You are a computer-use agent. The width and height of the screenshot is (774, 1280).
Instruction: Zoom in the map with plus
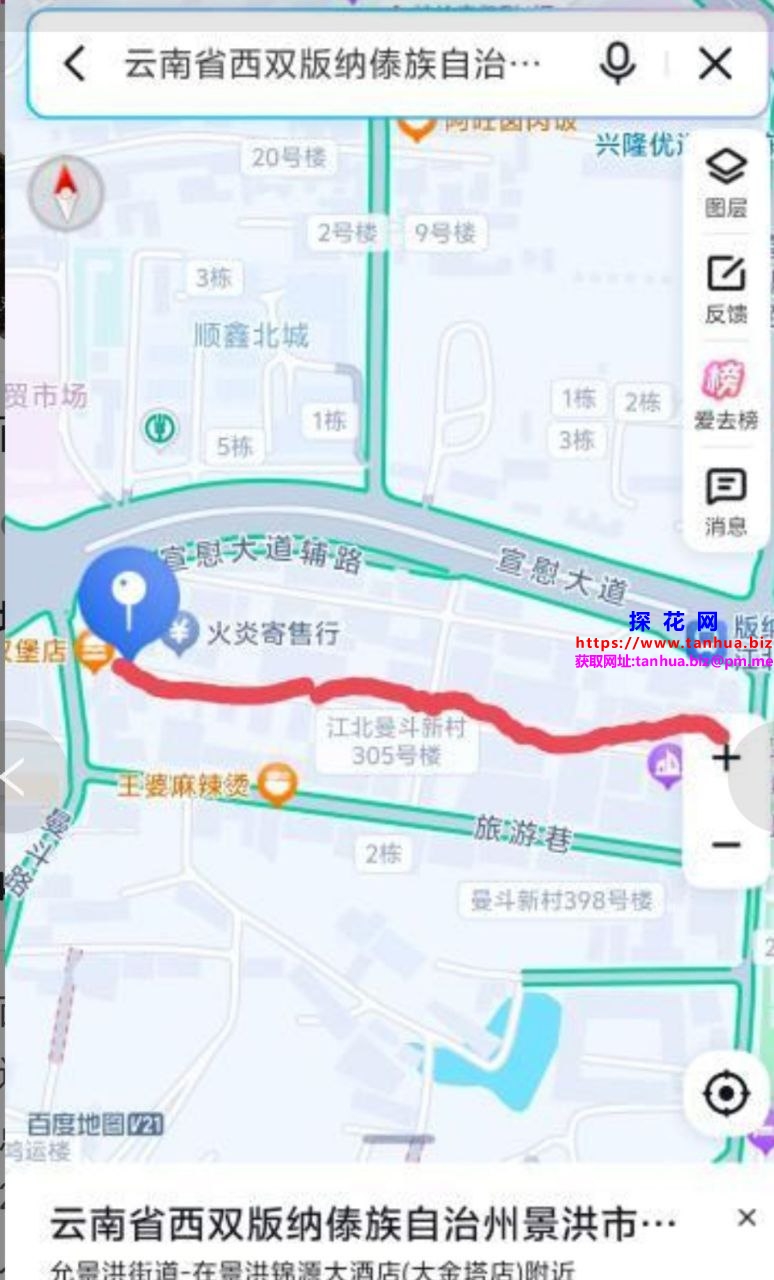pyautogui.click(x=726, y=758)
